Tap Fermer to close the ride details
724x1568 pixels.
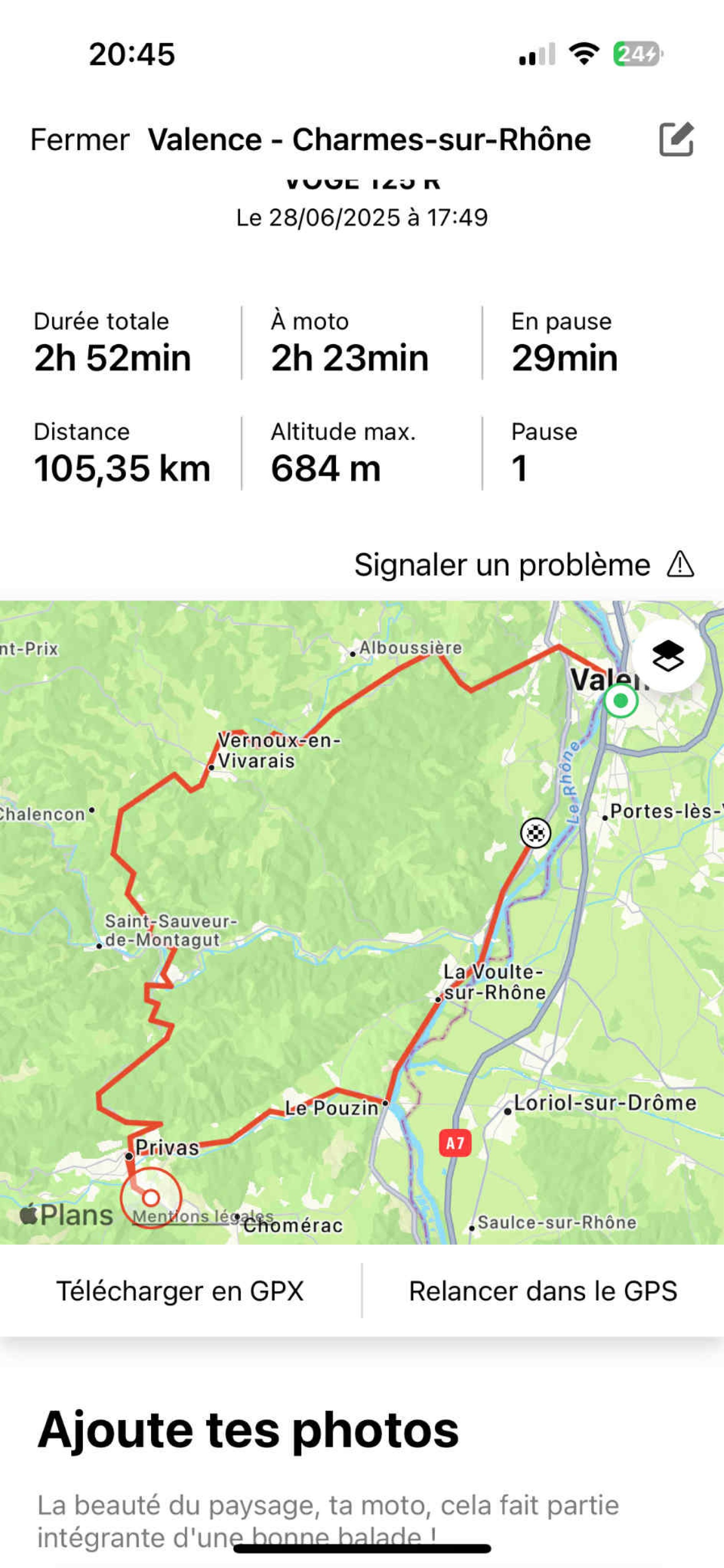(x=80, y=140)
